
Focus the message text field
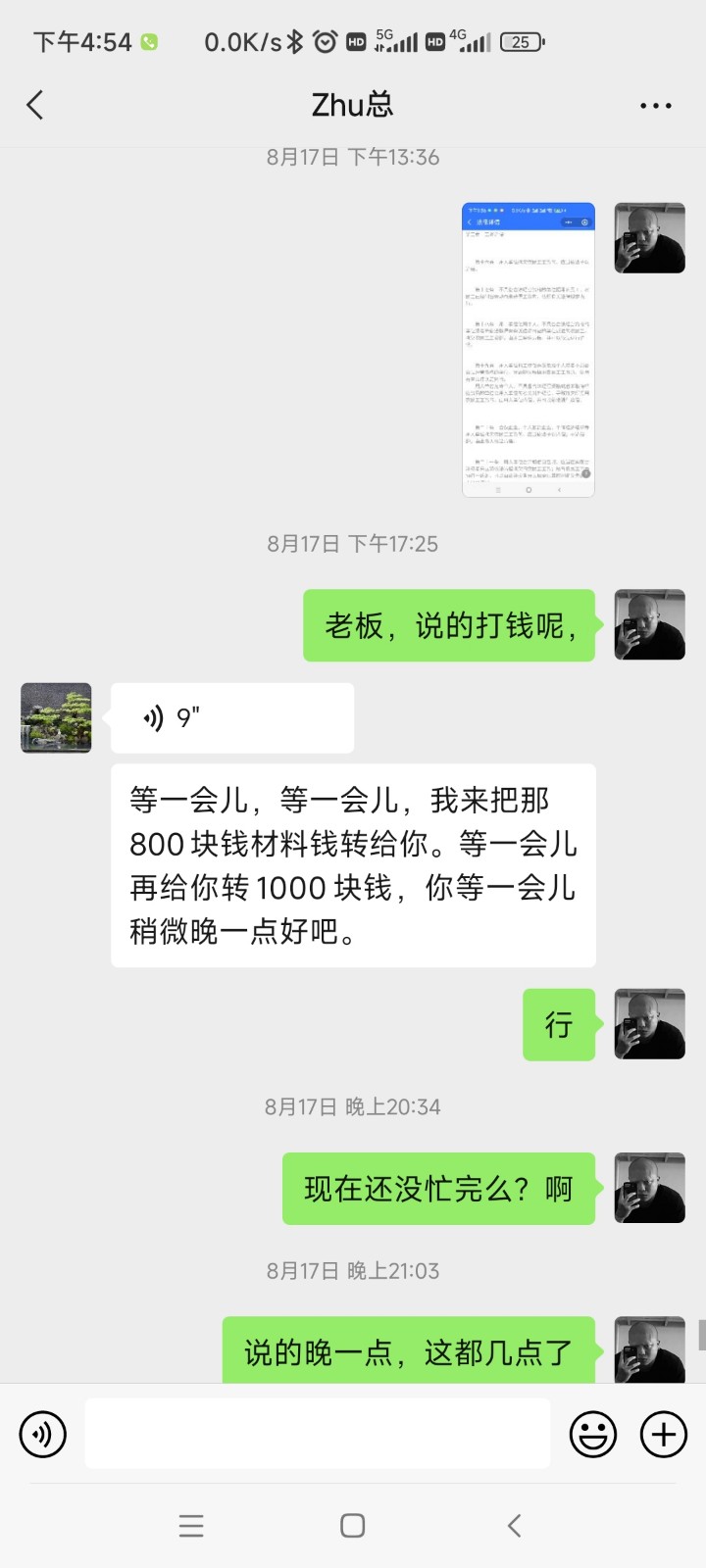click(x=317, y=1434)
